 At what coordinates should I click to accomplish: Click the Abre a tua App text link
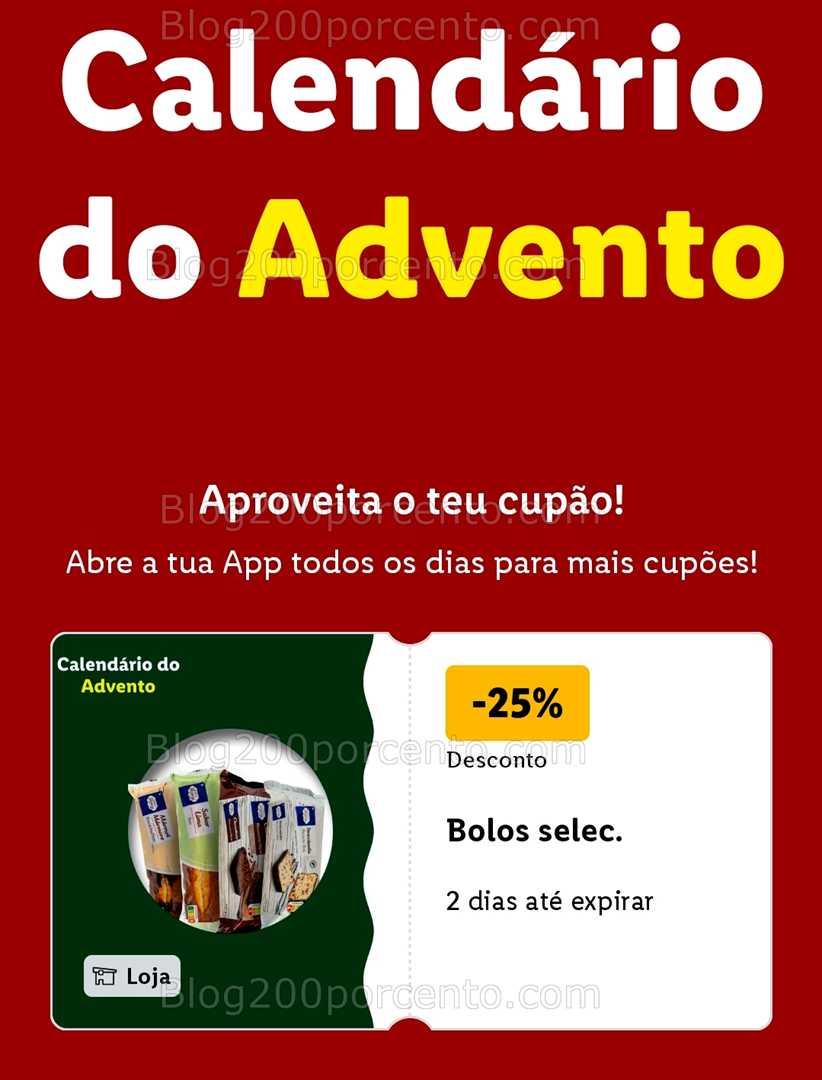(x=411, y=562)
